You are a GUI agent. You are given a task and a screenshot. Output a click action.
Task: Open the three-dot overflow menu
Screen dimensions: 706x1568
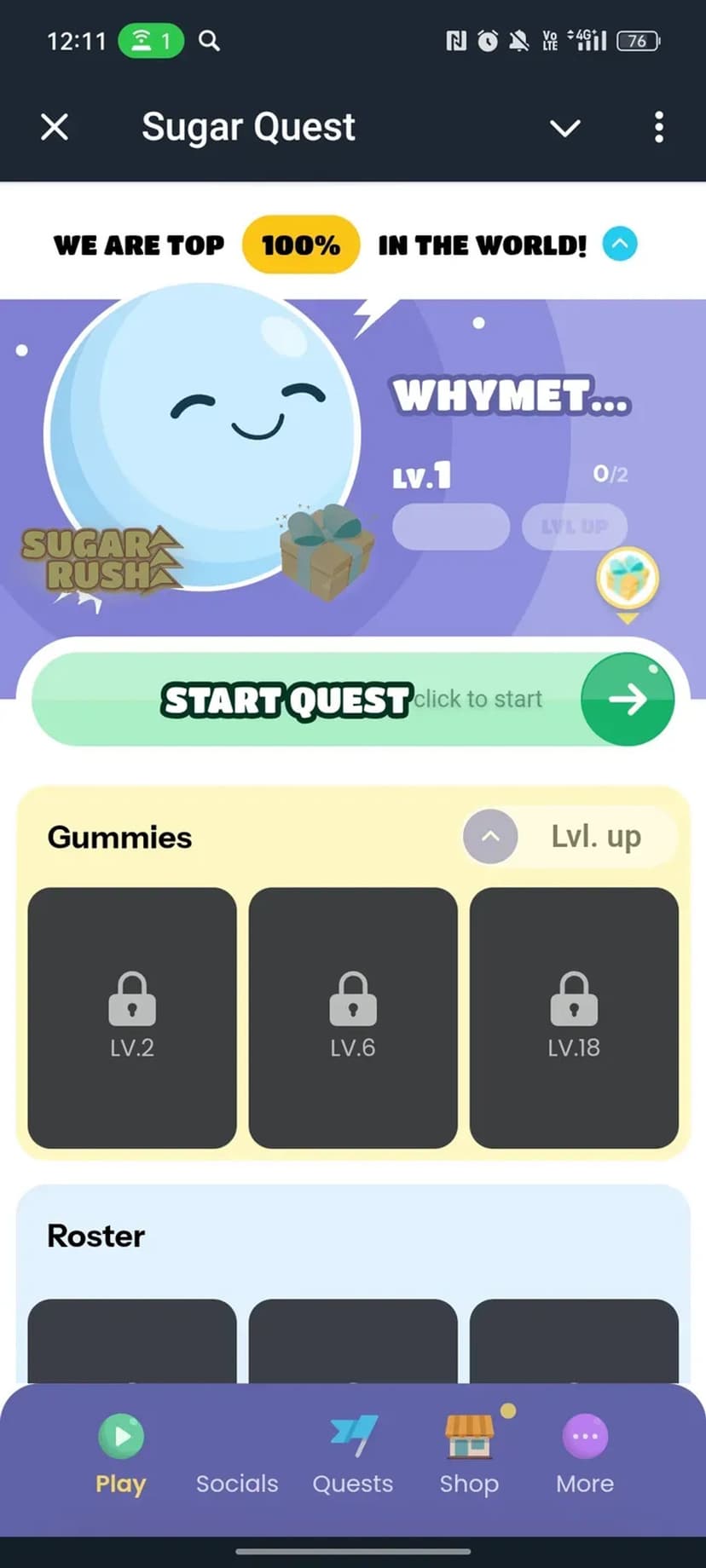(x=658, y=128)
